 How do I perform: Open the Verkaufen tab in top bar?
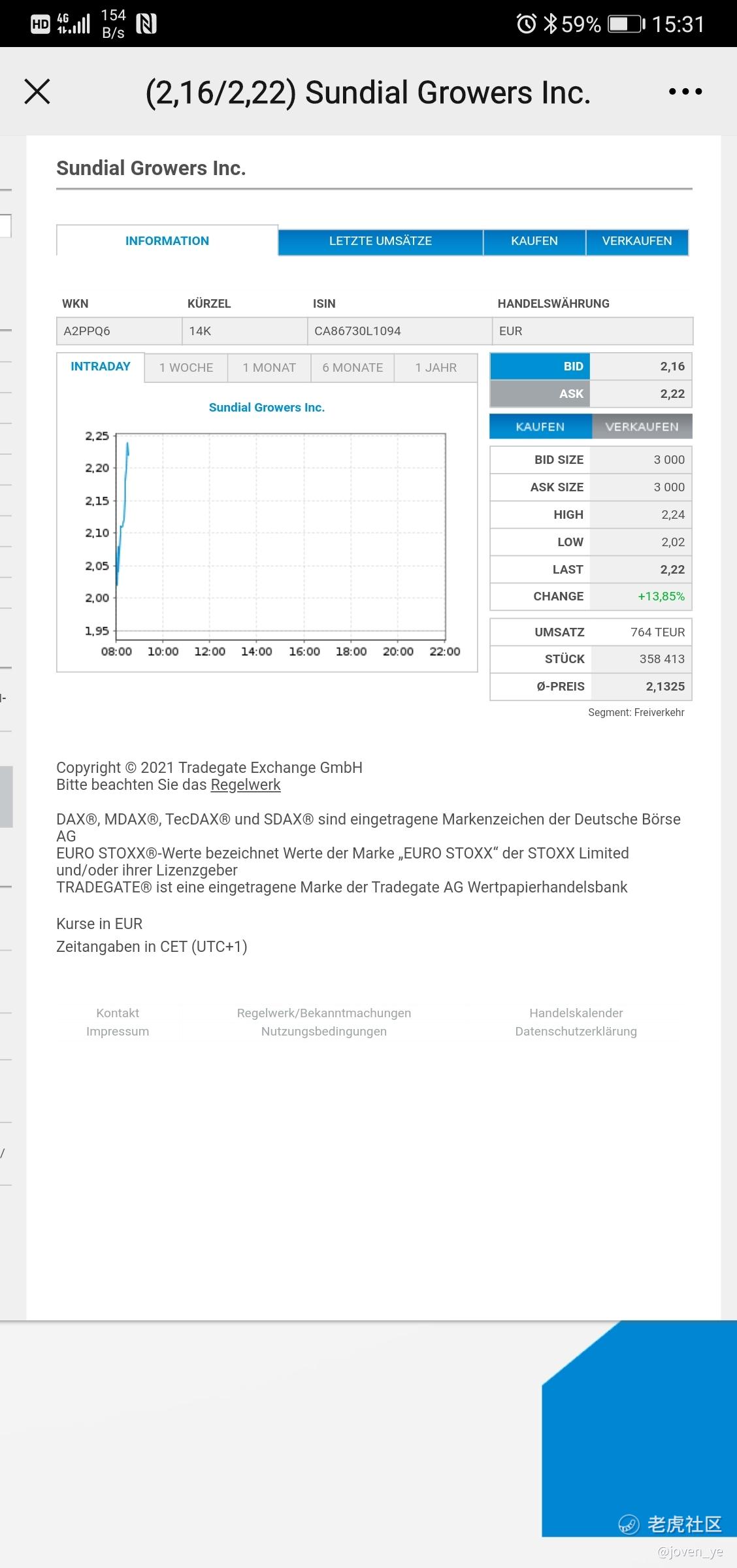(x=637, y=241)
